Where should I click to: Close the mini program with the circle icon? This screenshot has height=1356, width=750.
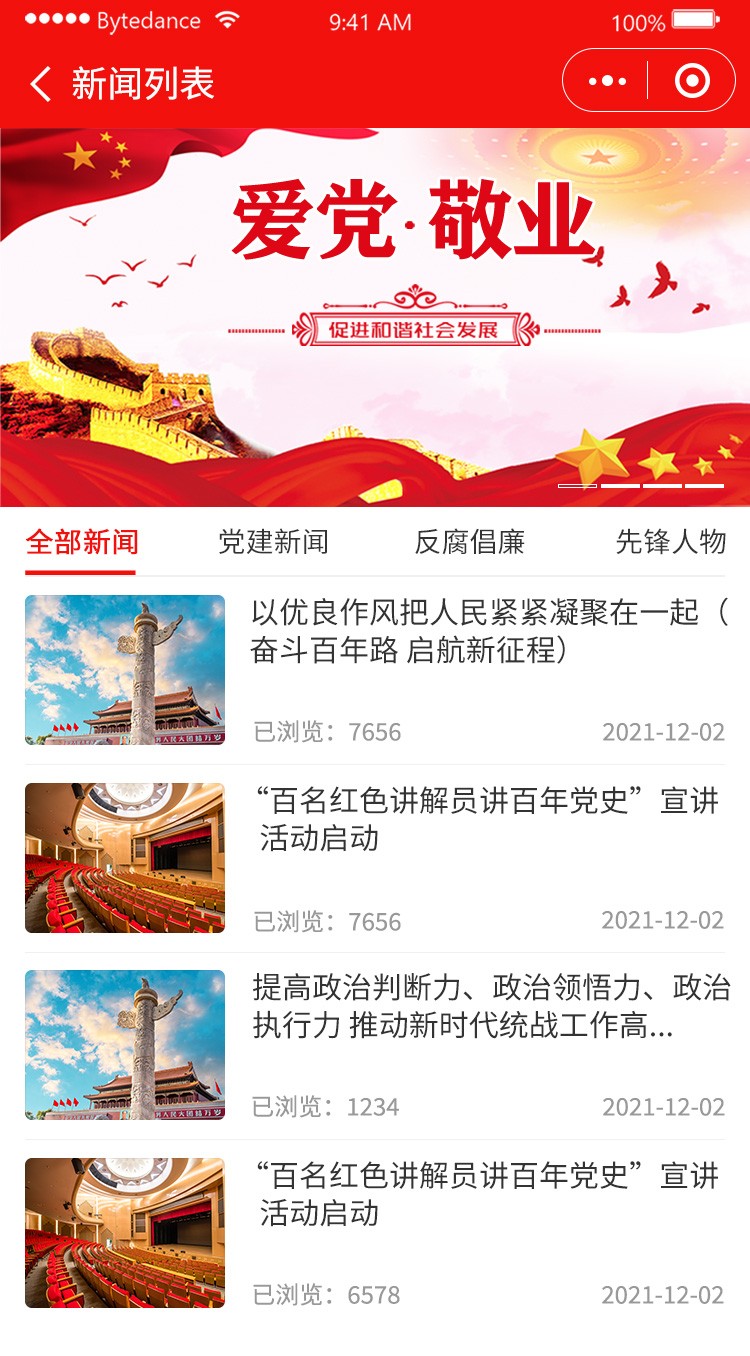(x=692, y=81)
